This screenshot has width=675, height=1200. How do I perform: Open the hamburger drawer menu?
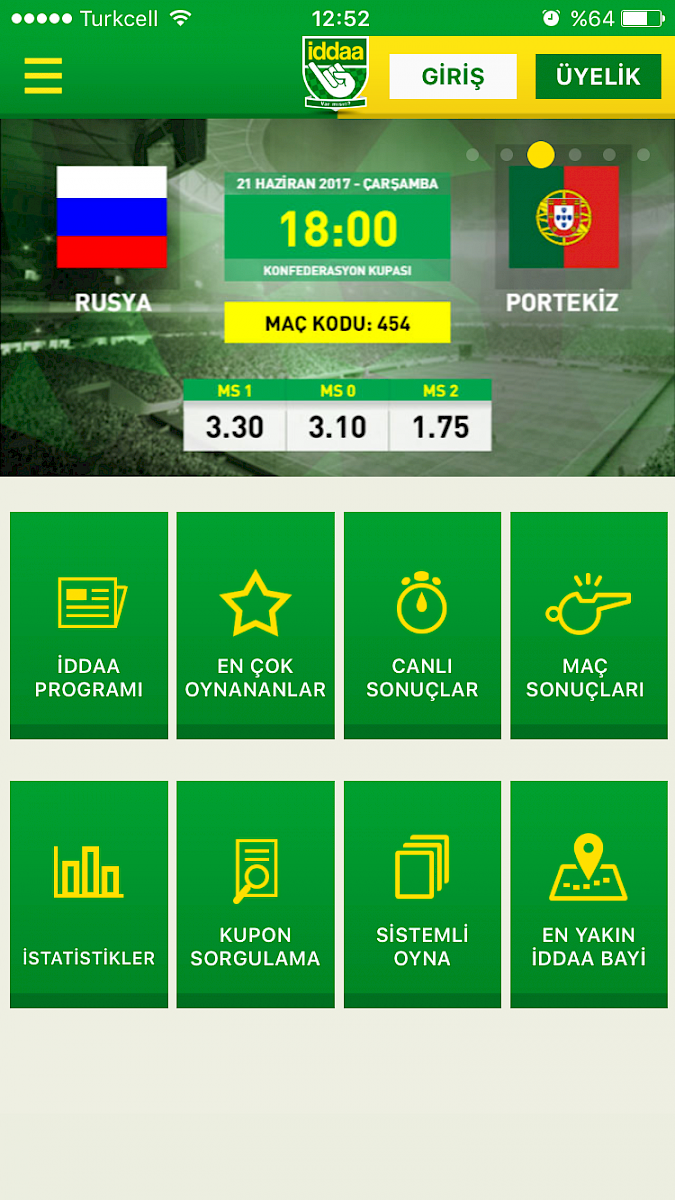point(43,76)
